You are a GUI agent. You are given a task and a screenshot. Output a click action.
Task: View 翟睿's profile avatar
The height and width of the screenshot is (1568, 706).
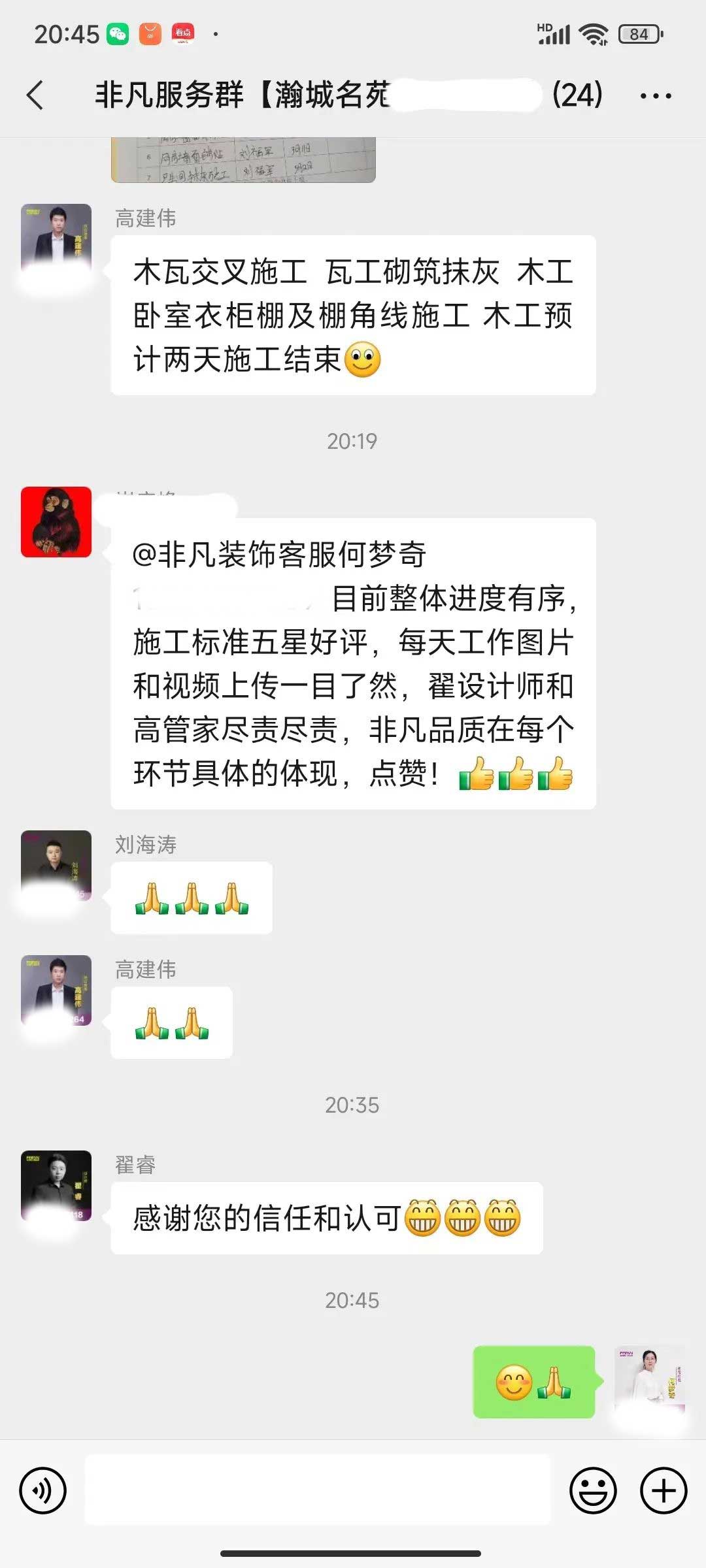[56, 1185]
